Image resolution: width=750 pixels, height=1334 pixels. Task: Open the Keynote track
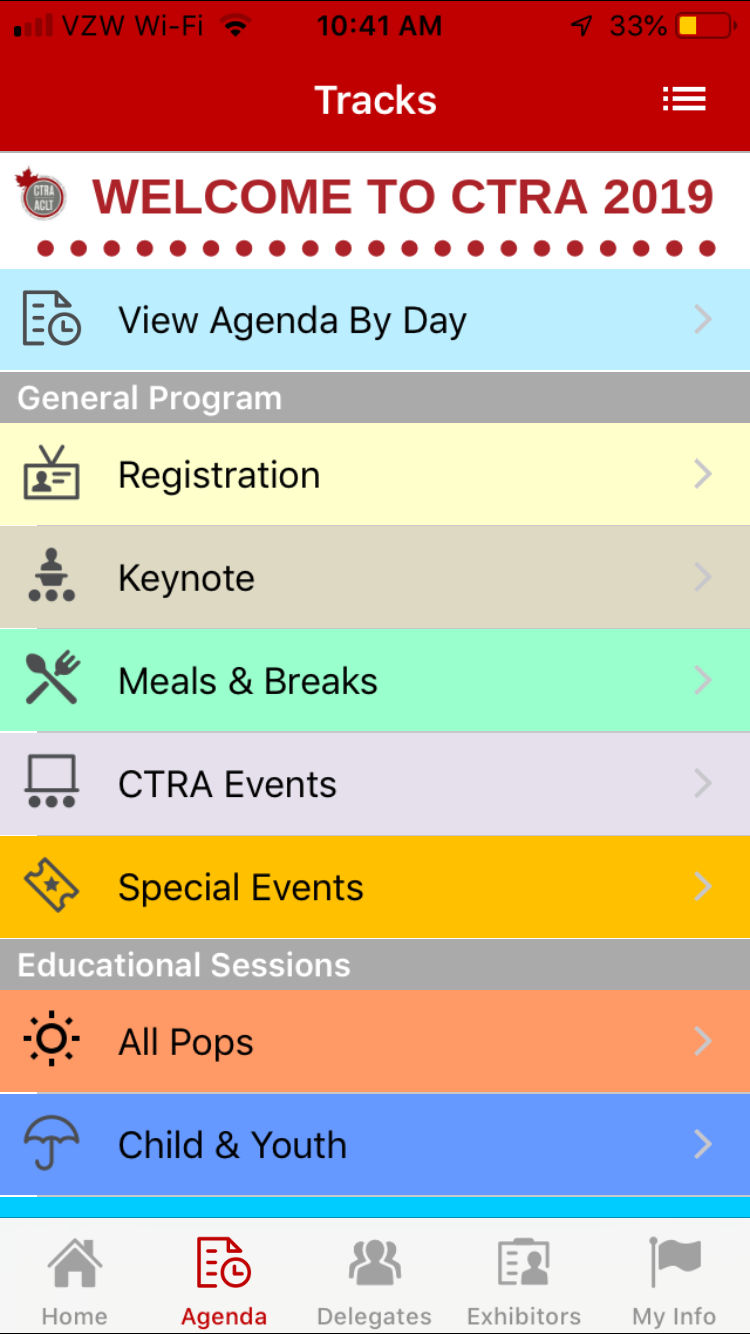tap(375, 578)
